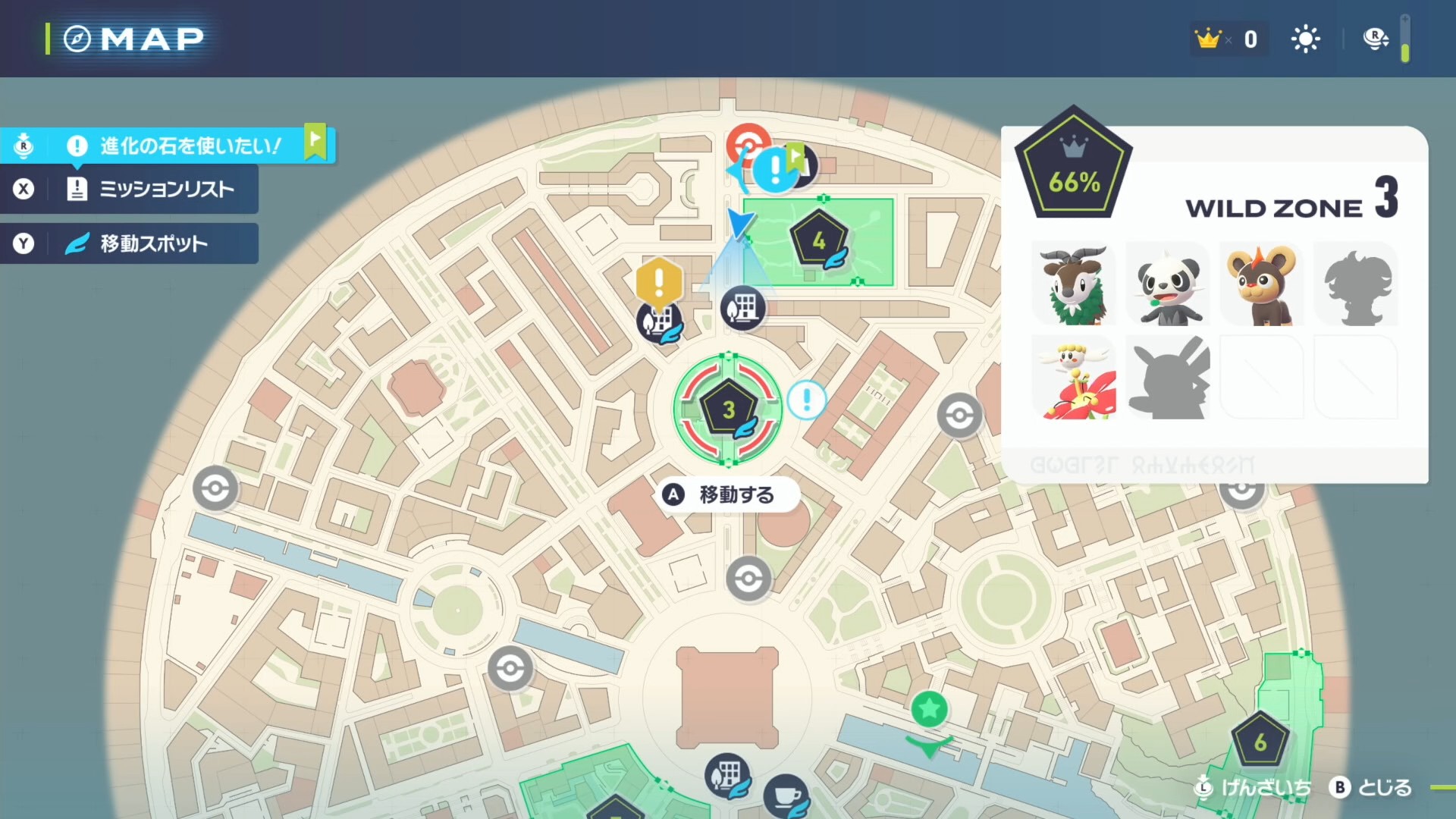The image size is (1456, 819).
Task: Tap the blue exclamation marker beside Wild Zone 3
Action: click(806, 400)
